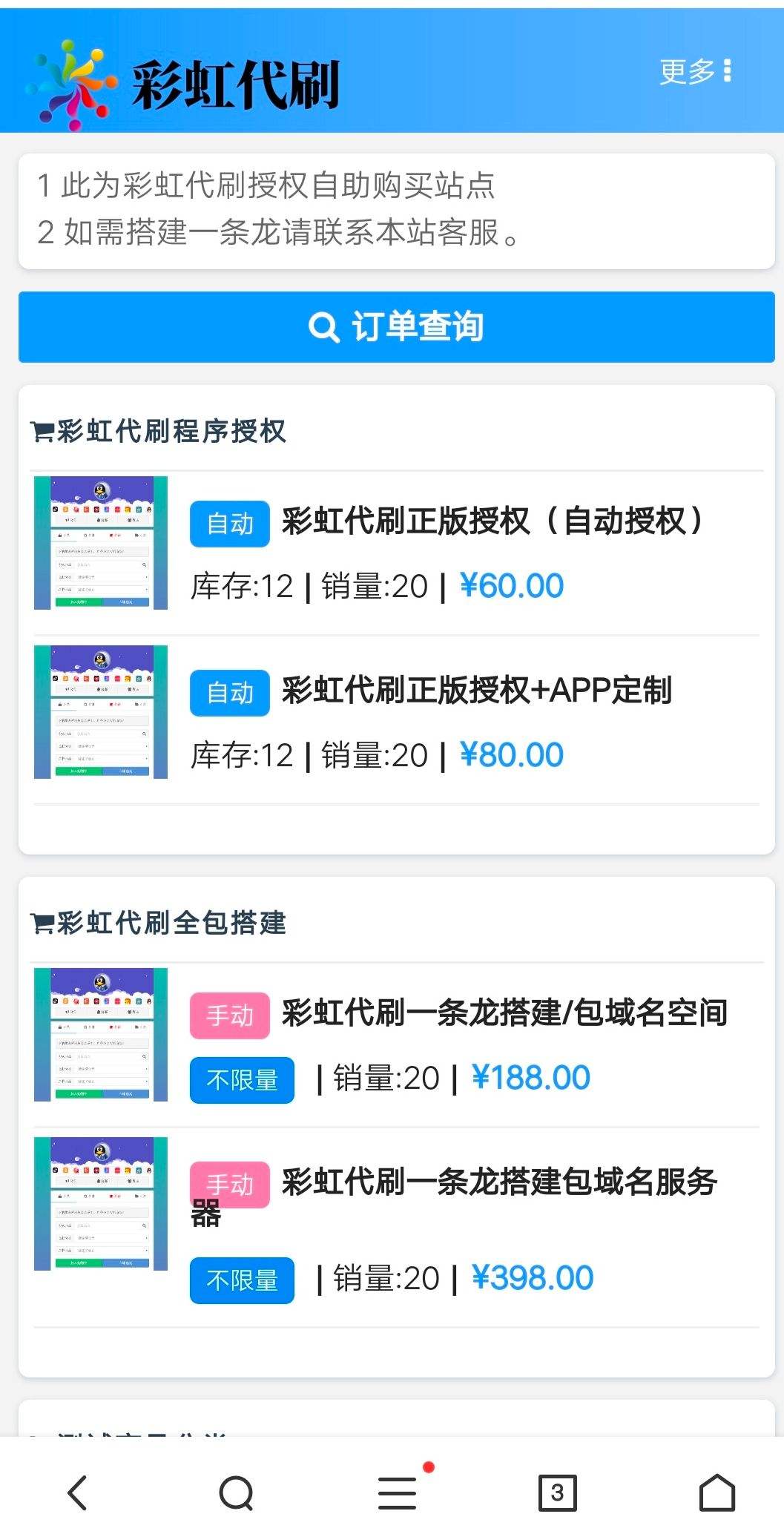The height and width of the screenshot is (1534, 784).
Task: Open the browser menu with the red dot
Action: [x=397, y=1493]
